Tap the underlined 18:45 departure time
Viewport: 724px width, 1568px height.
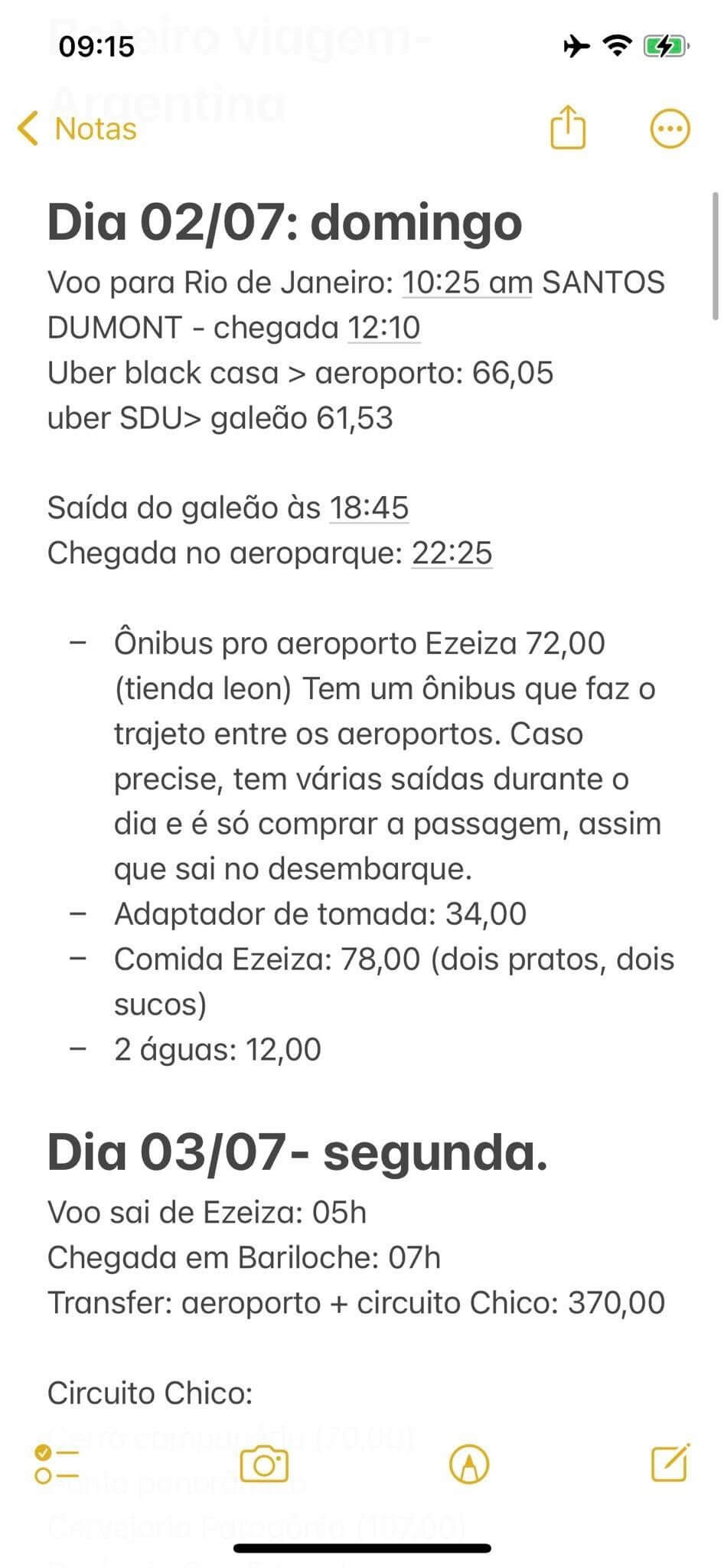tap(369, 508)
